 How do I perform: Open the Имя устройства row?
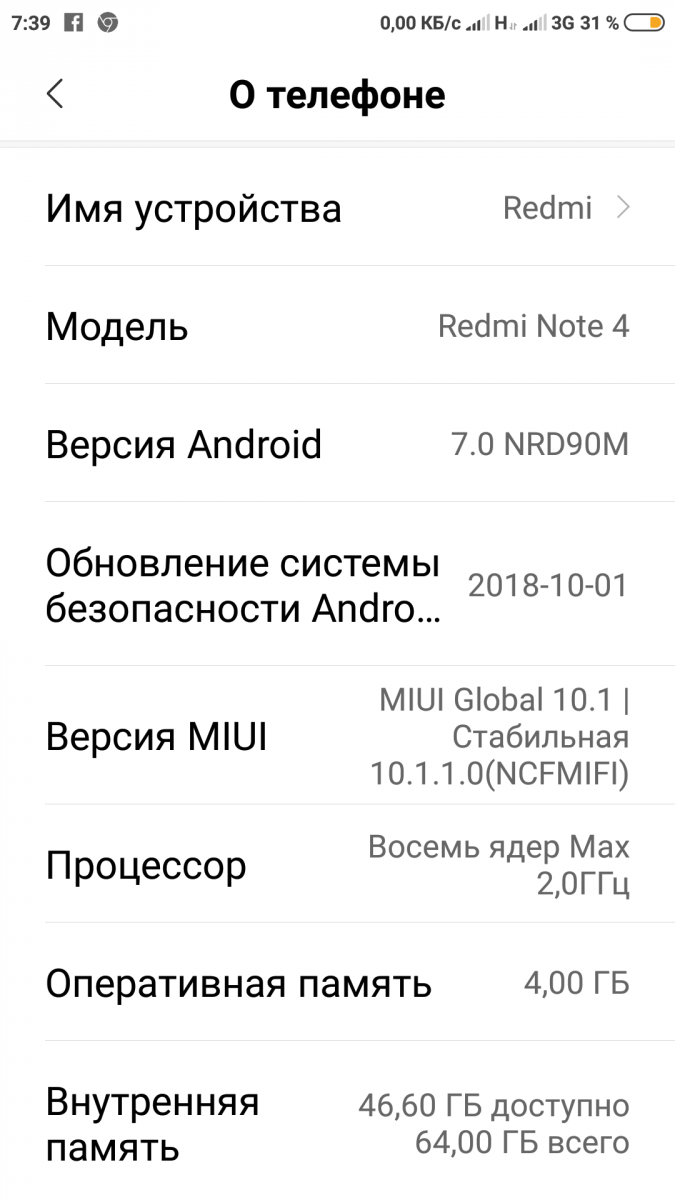(337, 208)
